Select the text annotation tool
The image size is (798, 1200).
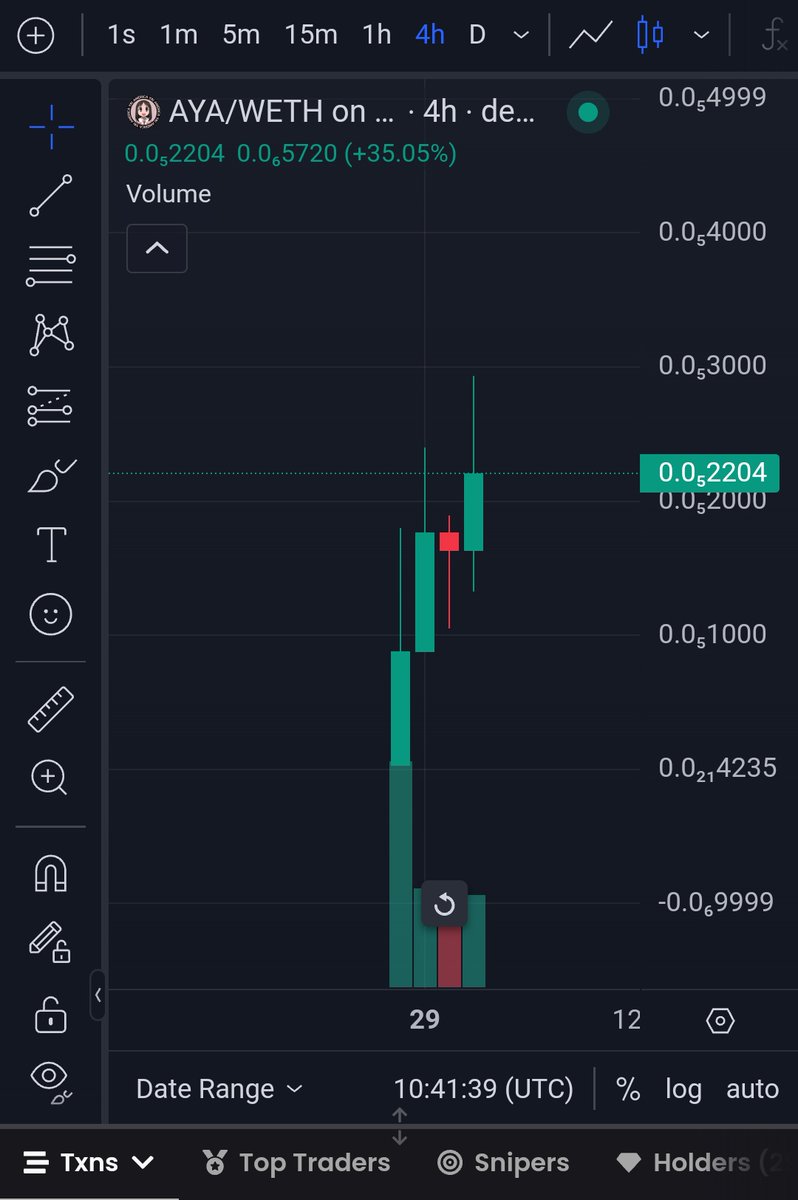pyautogui.click(x=50, y=545)
